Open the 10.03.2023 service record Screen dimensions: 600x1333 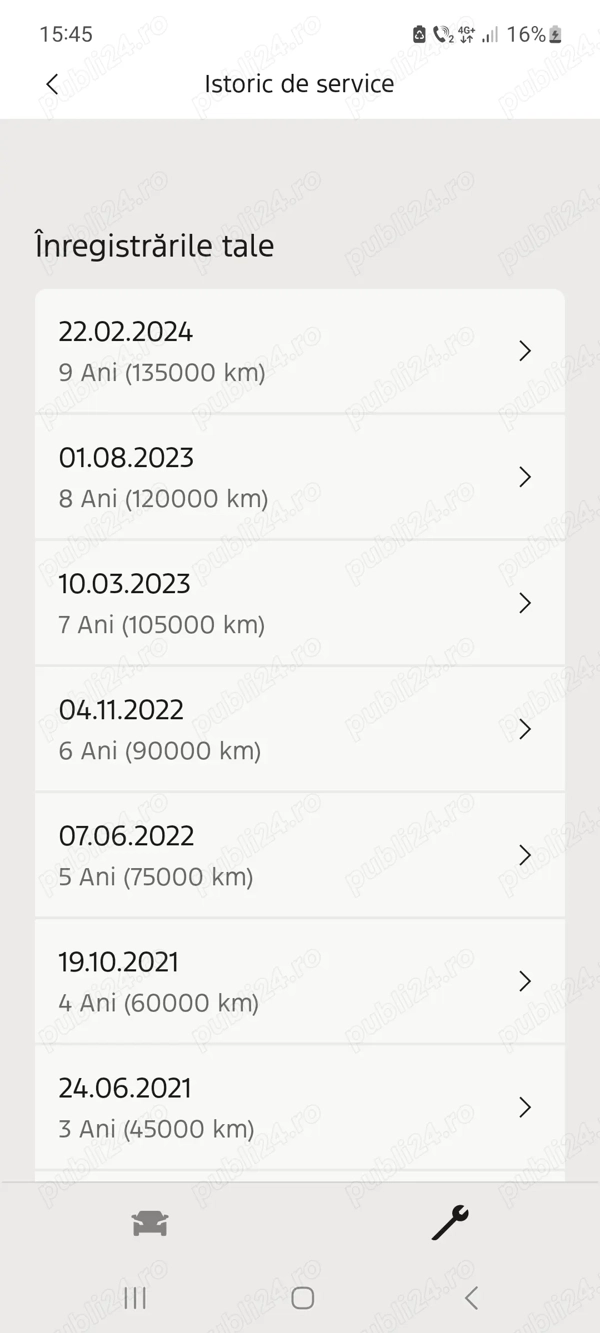click(300, 603)
